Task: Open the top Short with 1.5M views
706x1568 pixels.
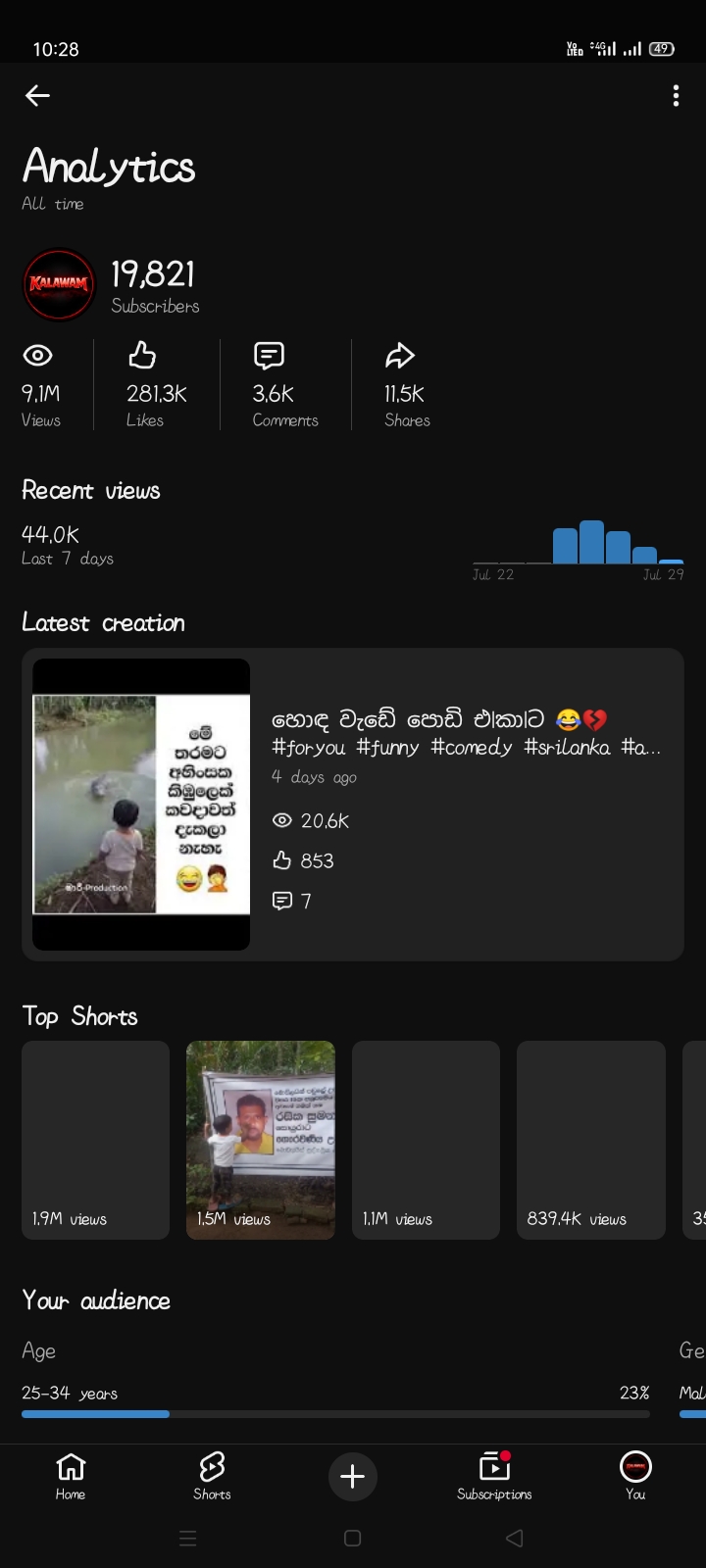Action: coord(261,1140)
